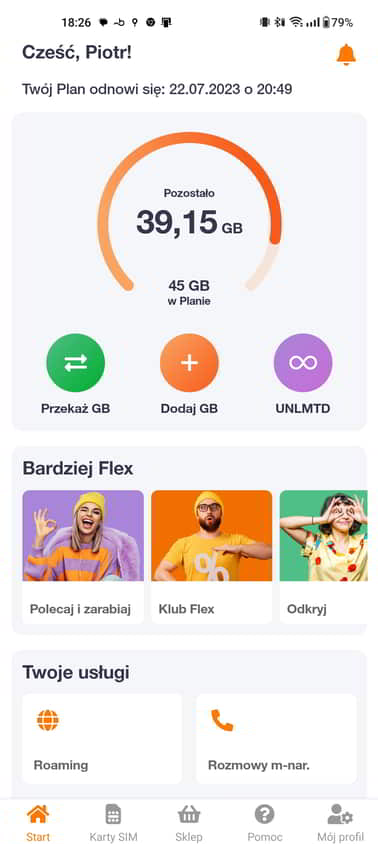
Task: Open Rozmowy m-nar. service tile
Action: (276, 738)
